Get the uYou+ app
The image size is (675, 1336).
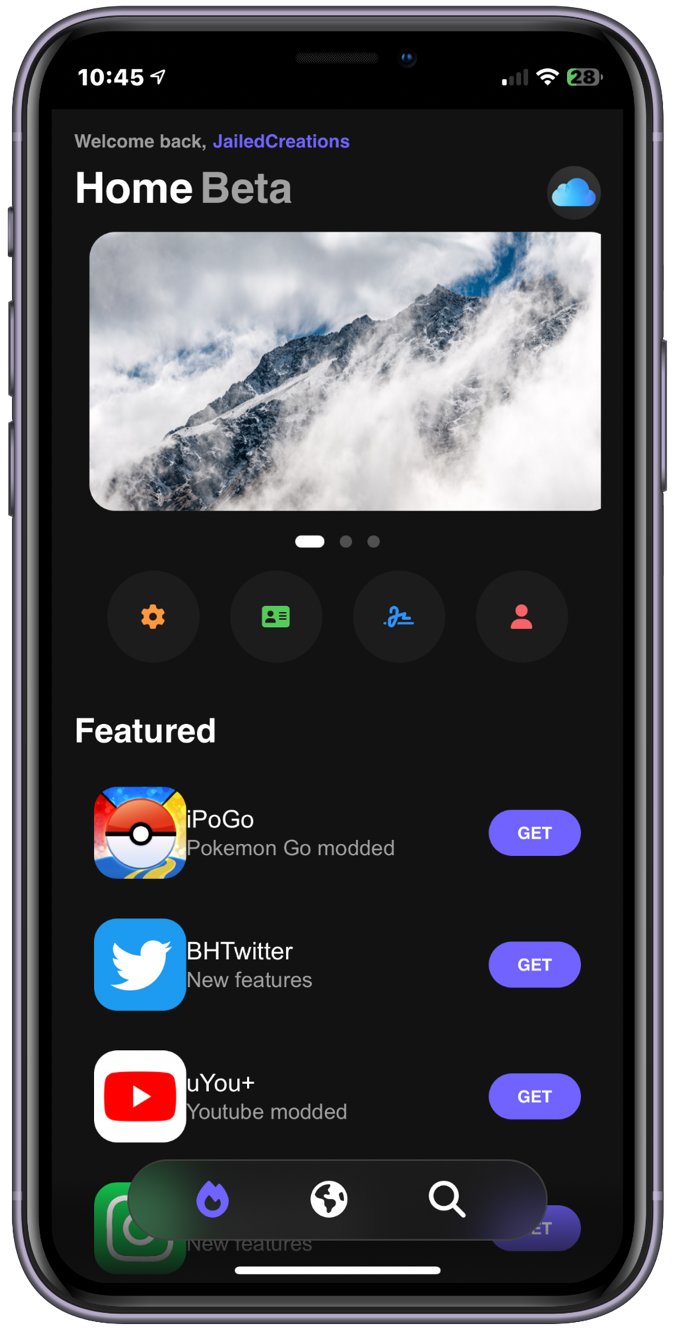click(534, 1097)
